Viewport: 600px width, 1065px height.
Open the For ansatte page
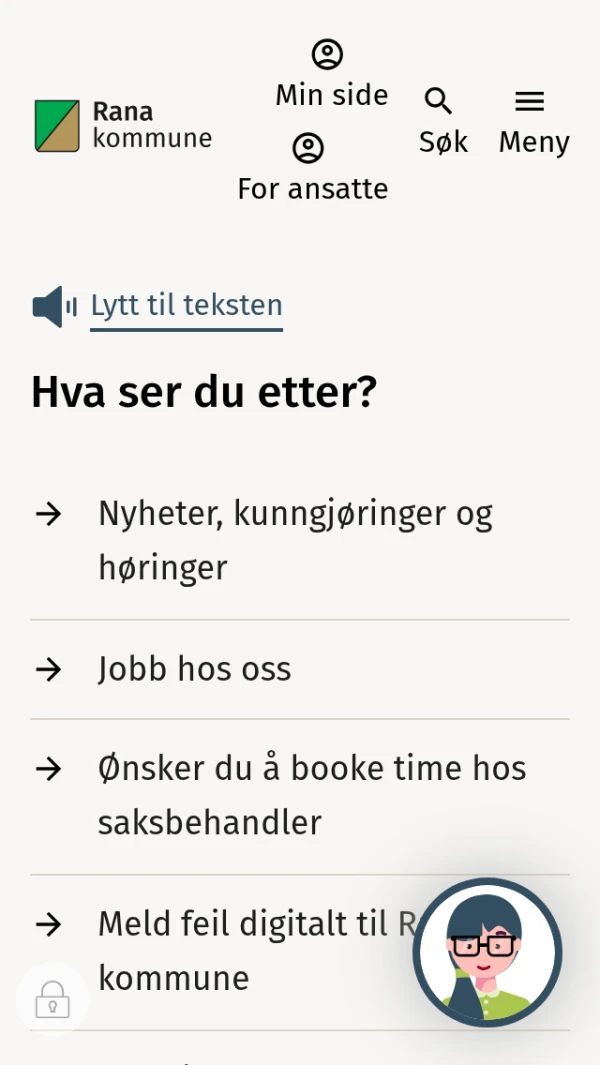[312, 170]
